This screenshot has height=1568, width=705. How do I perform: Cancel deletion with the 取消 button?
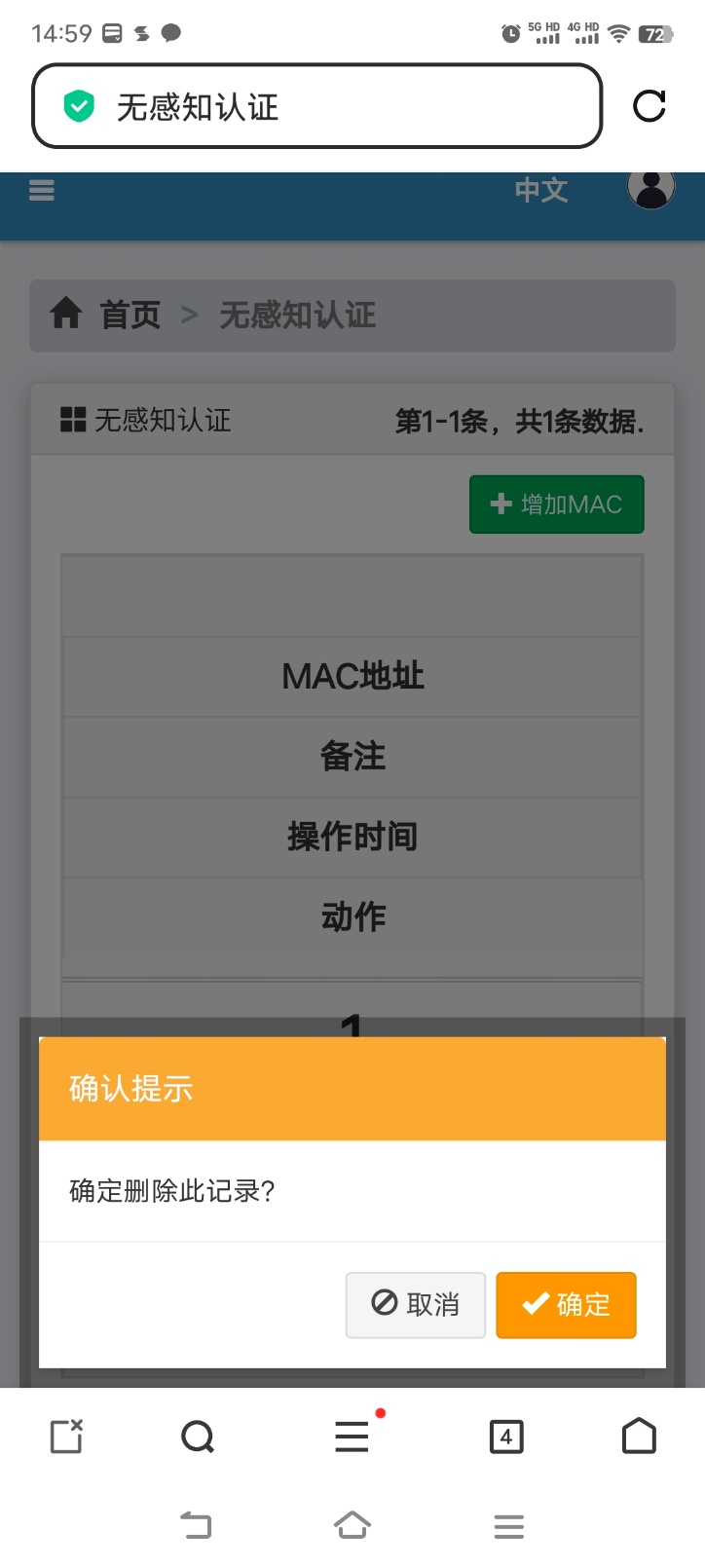[416, 1304]
